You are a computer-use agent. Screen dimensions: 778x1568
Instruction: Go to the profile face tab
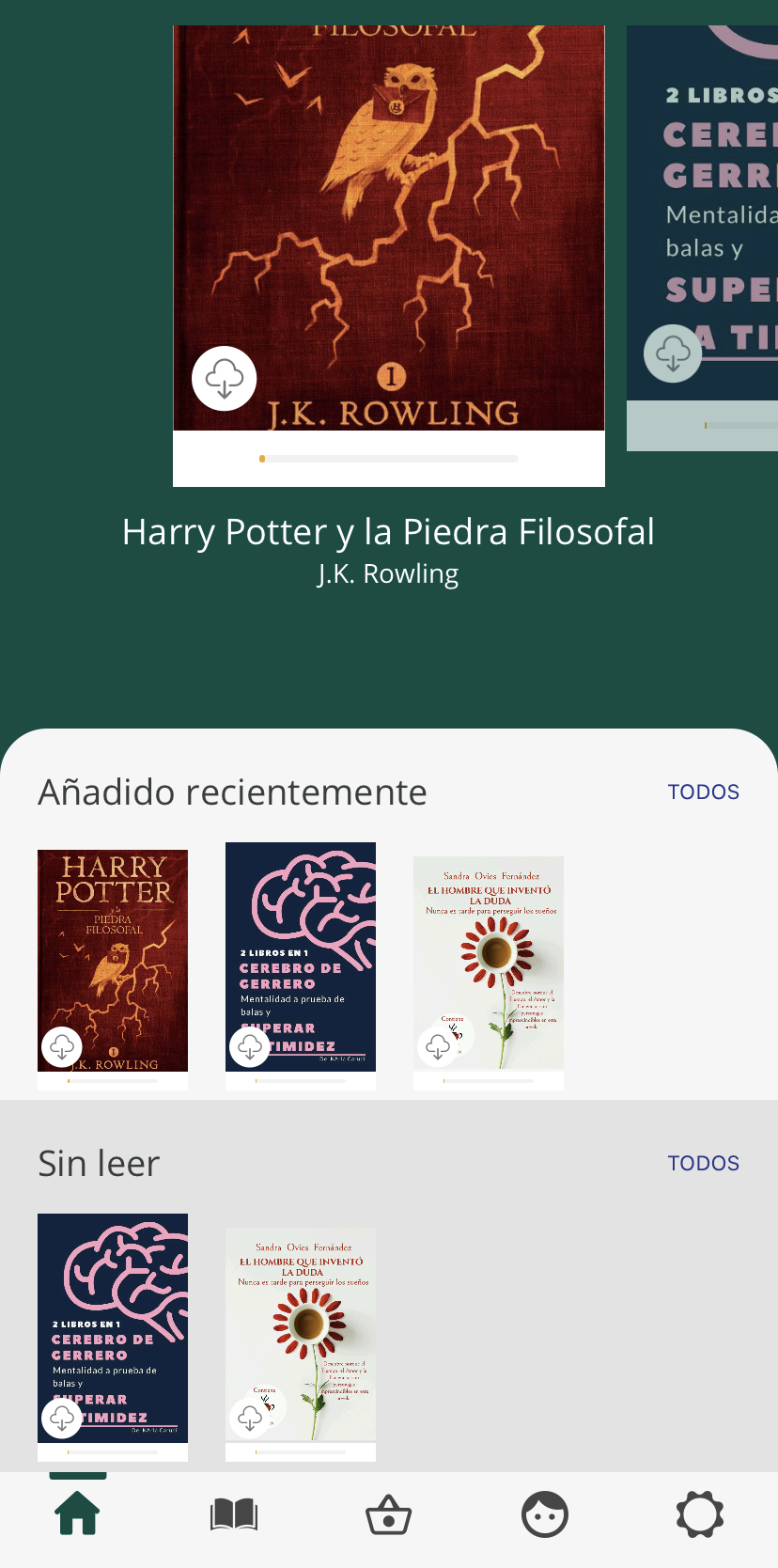point(545,1514)
